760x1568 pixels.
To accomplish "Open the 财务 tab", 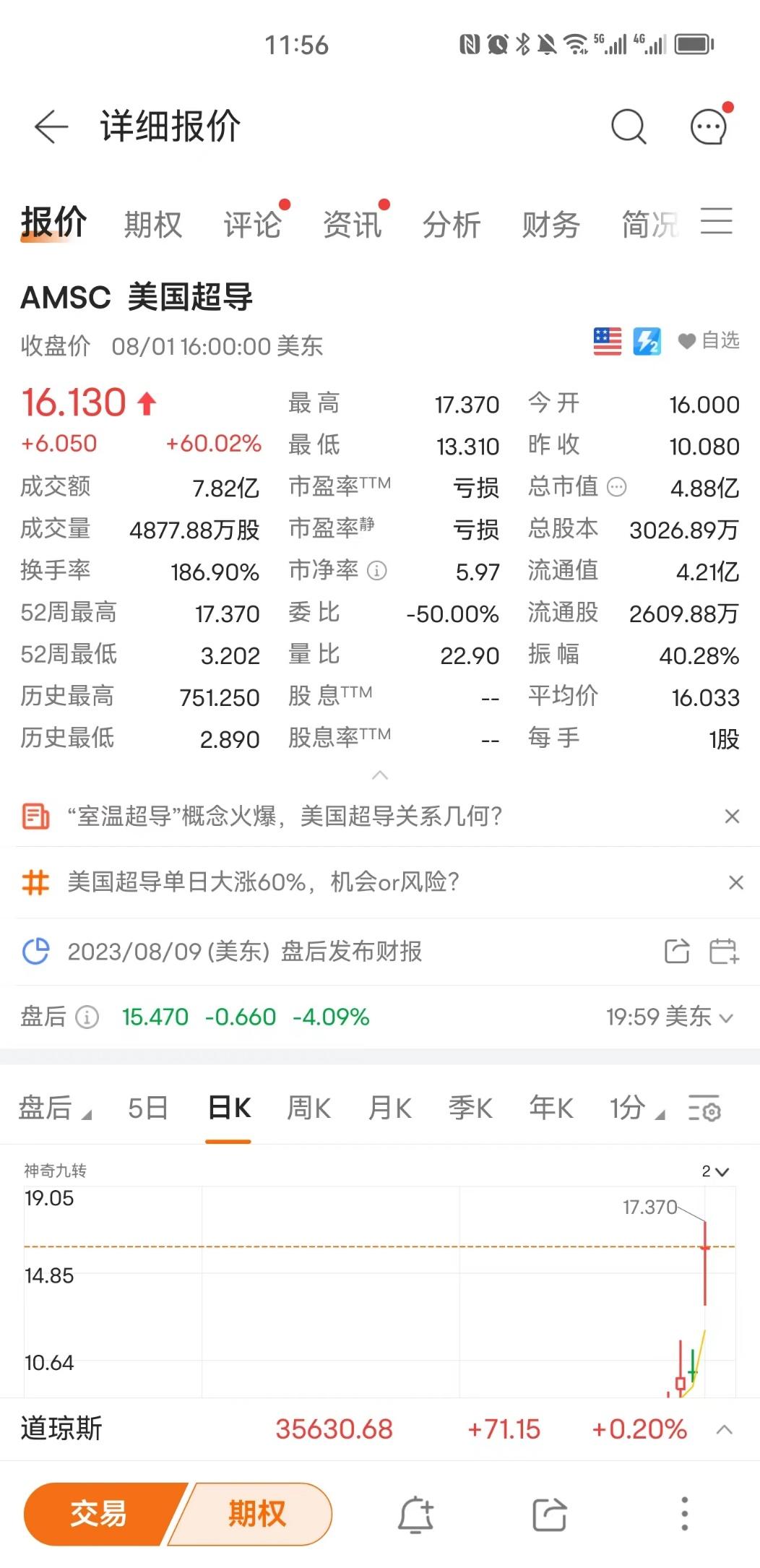I will [551, 225].
